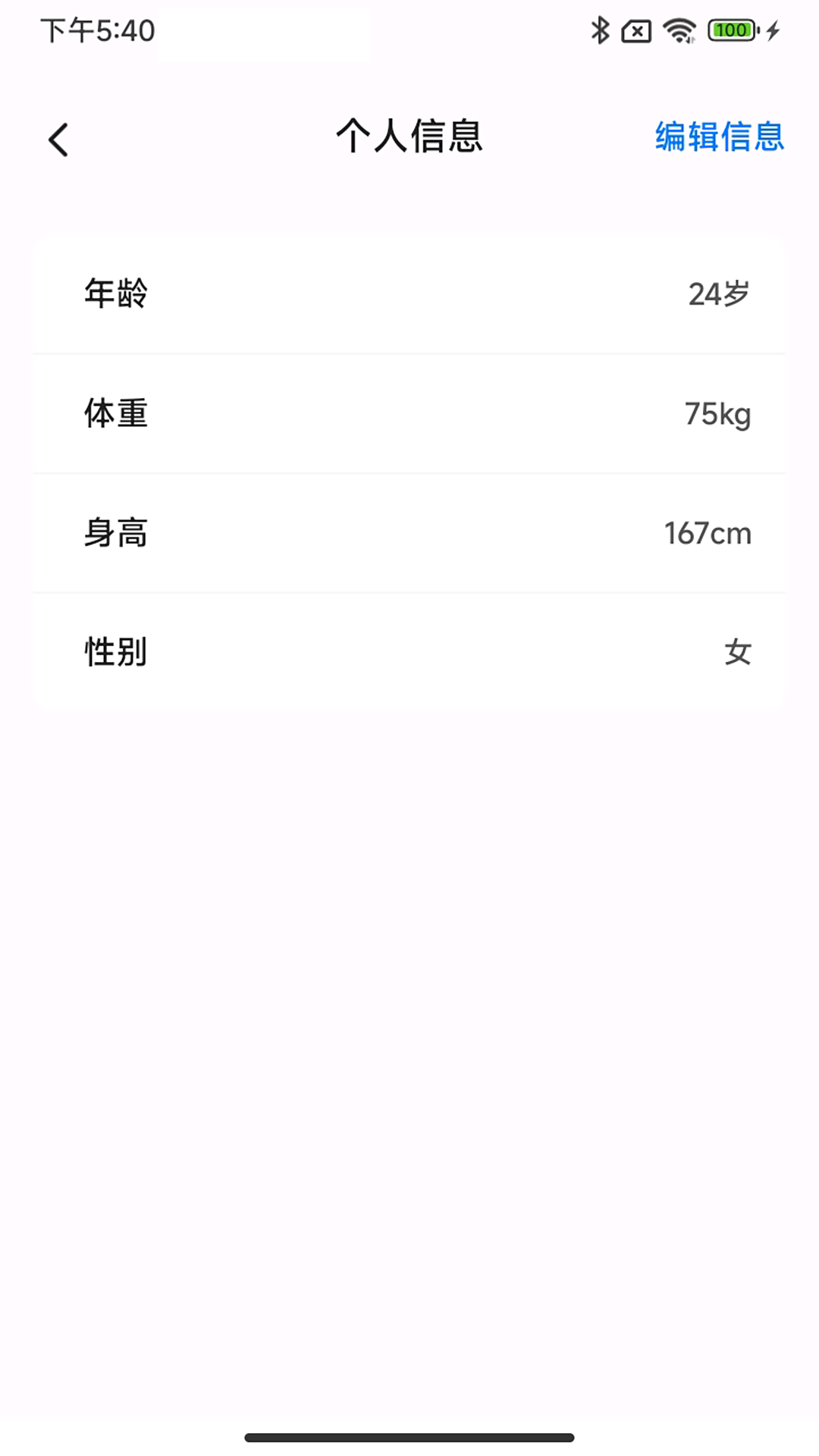
Task: Tap the Wi-Fi signal icon
Action: tap(677, 29)
